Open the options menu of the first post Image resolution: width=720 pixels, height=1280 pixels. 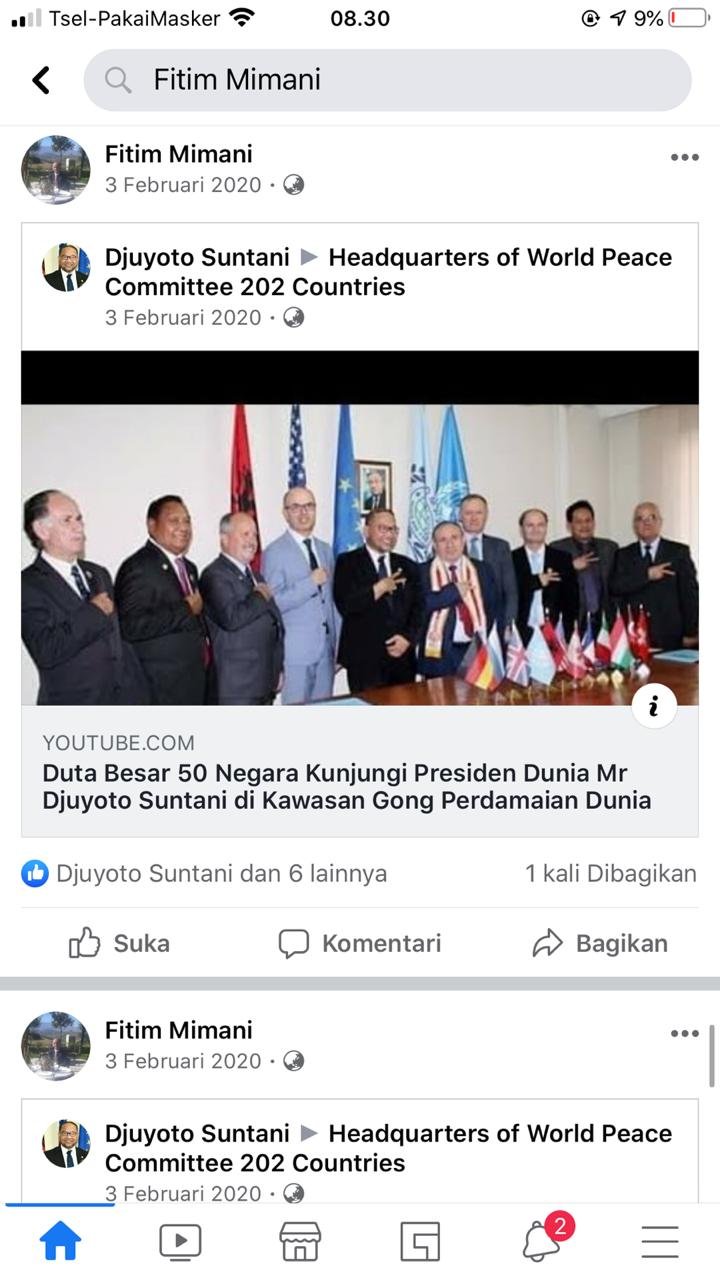(x=684, y=157)
